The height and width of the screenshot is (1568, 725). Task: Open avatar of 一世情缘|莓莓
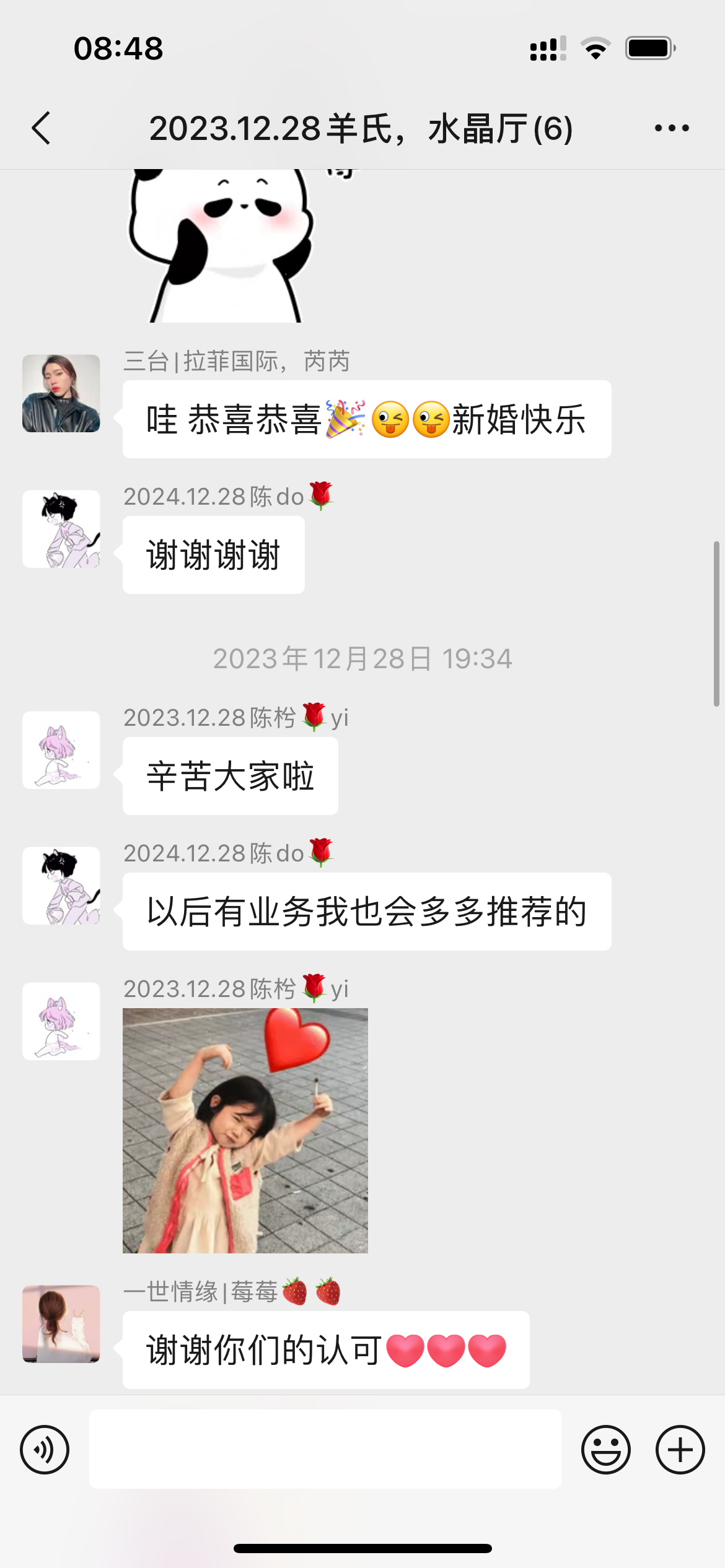61,1323
